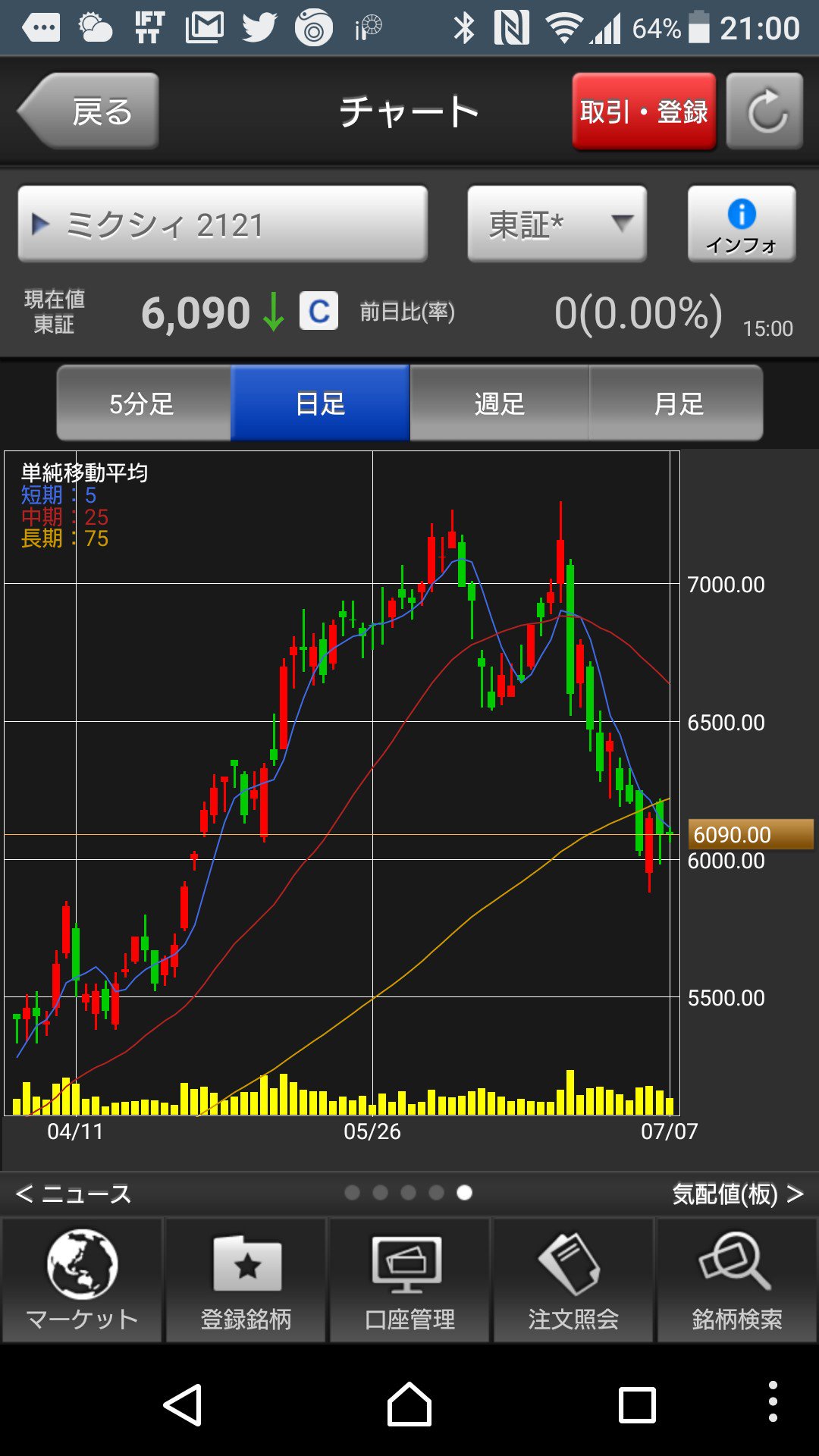This screenshot has height=1456, width=819.
Task: Switch to the 週足 weekly chart
Action: coord(499,403)
